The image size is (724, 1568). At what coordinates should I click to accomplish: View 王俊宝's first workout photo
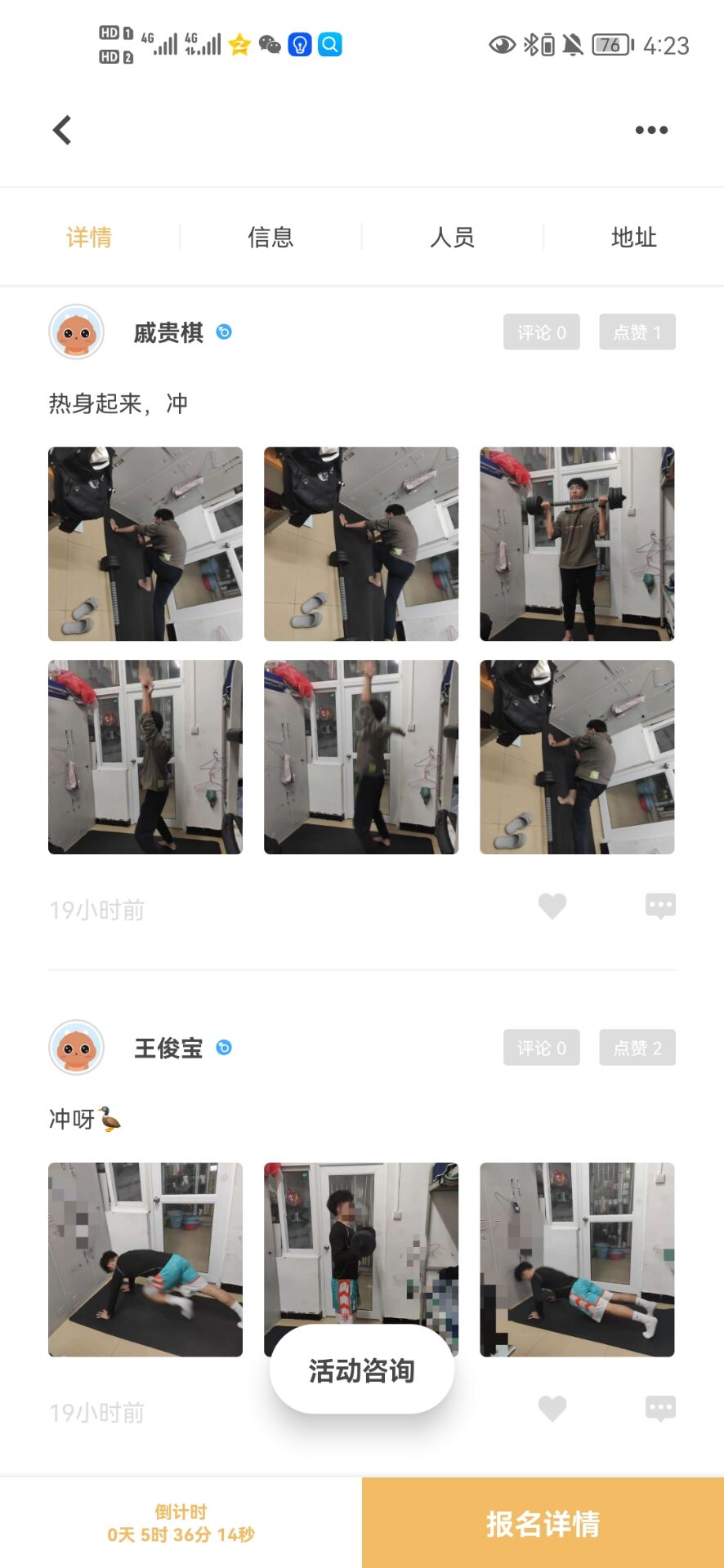coord(145,1259)
